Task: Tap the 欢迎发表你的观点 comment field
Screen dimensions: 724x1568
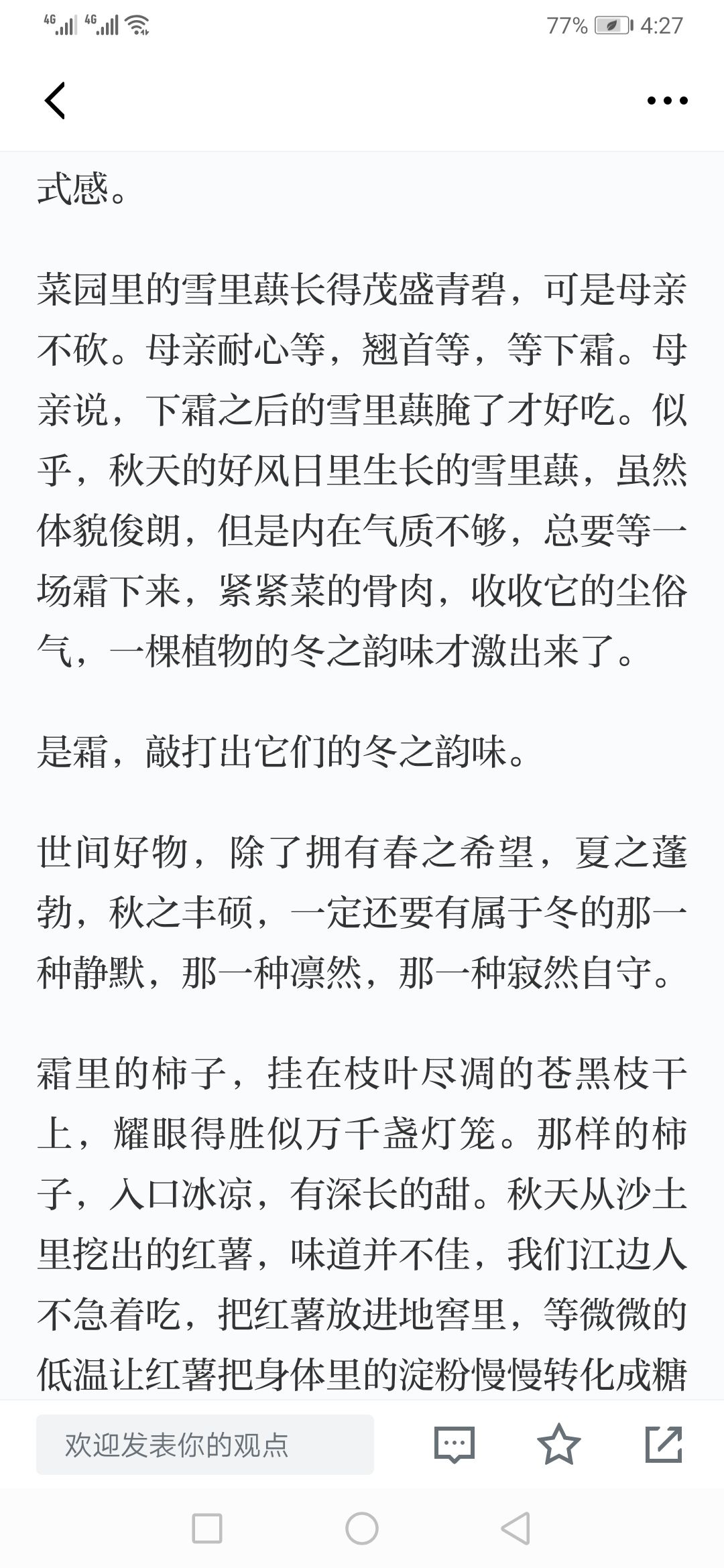Action: [x=205, y=1444]
